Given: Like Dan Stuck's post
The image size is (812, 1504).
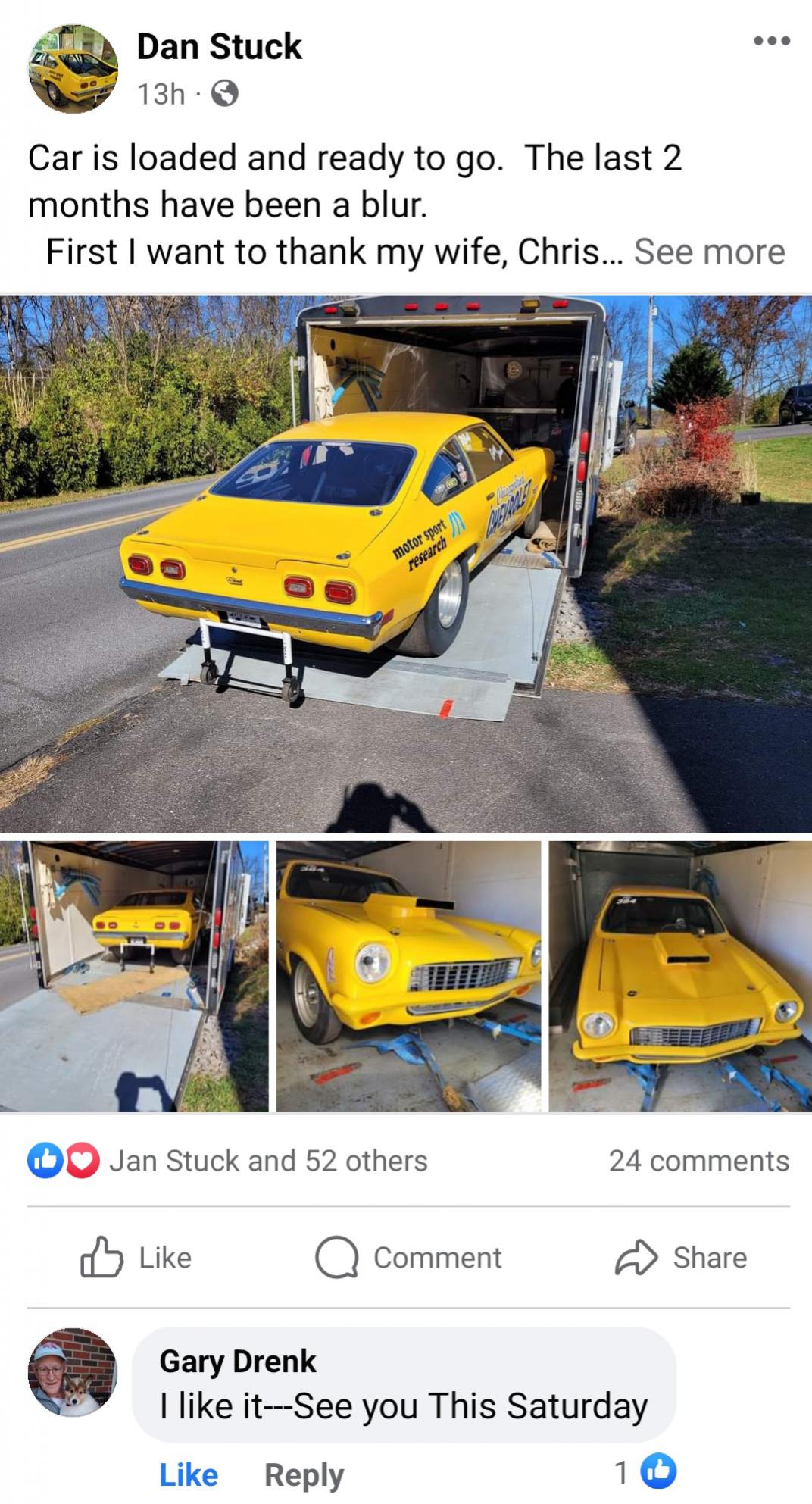Looking at the screenshot, I should click(137, 1258).
